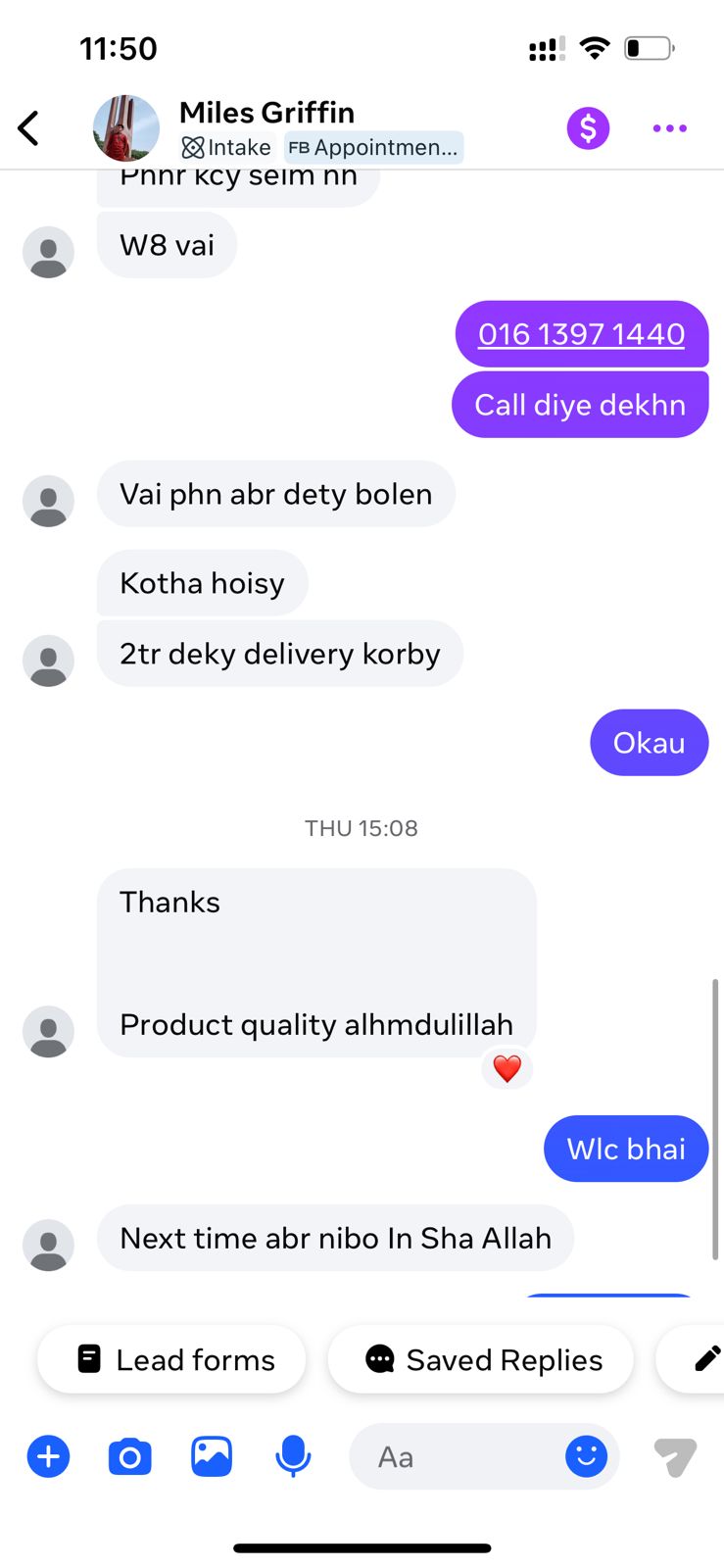Launch the camera from the message bar

[129, 1457]
